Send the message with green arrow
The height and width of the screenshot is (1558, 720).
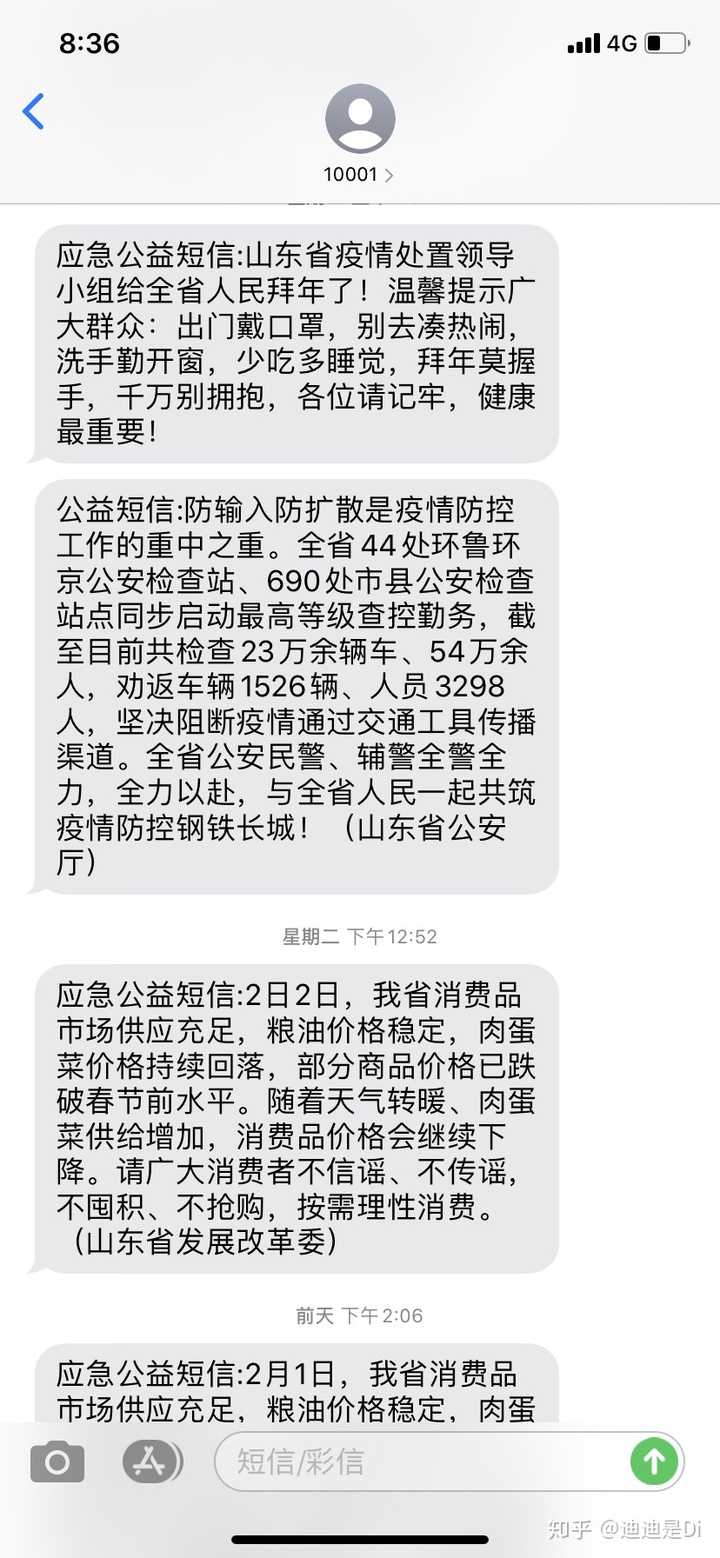click(x=654, y=1462)
